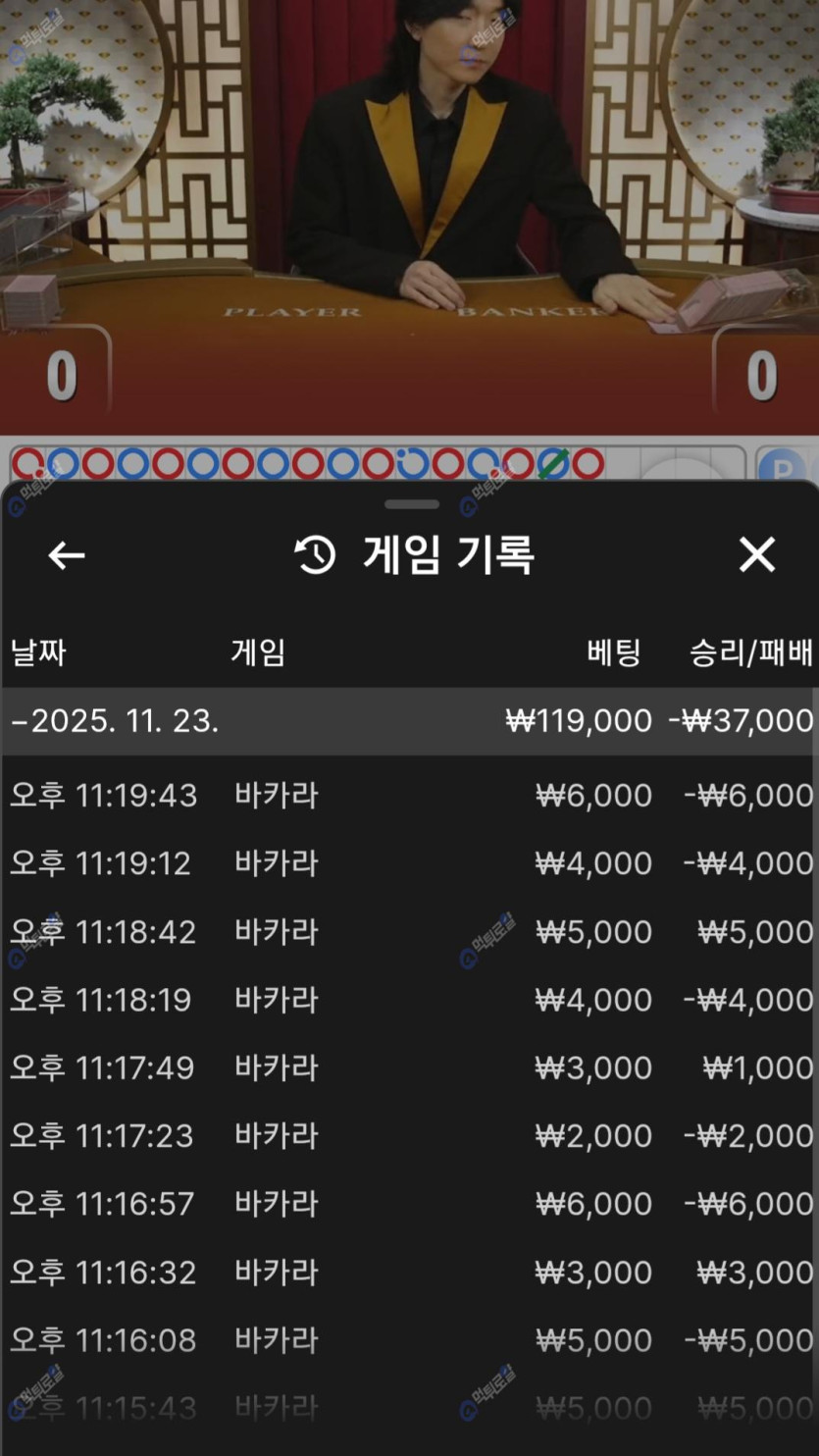
Task: View details of the 11:16:57 round
Action: (x=409, y=1204)
